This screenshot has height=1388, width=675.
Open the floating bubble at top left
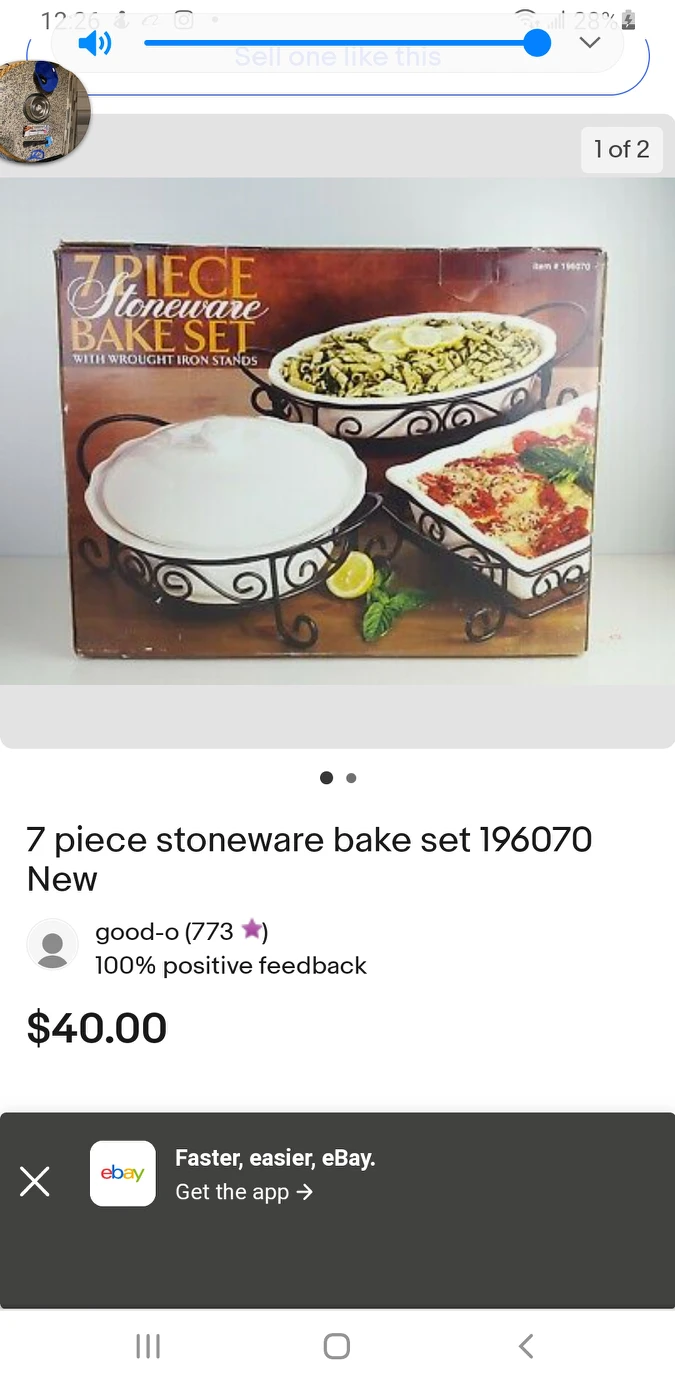pyautogui.click(x=44, y=112)
